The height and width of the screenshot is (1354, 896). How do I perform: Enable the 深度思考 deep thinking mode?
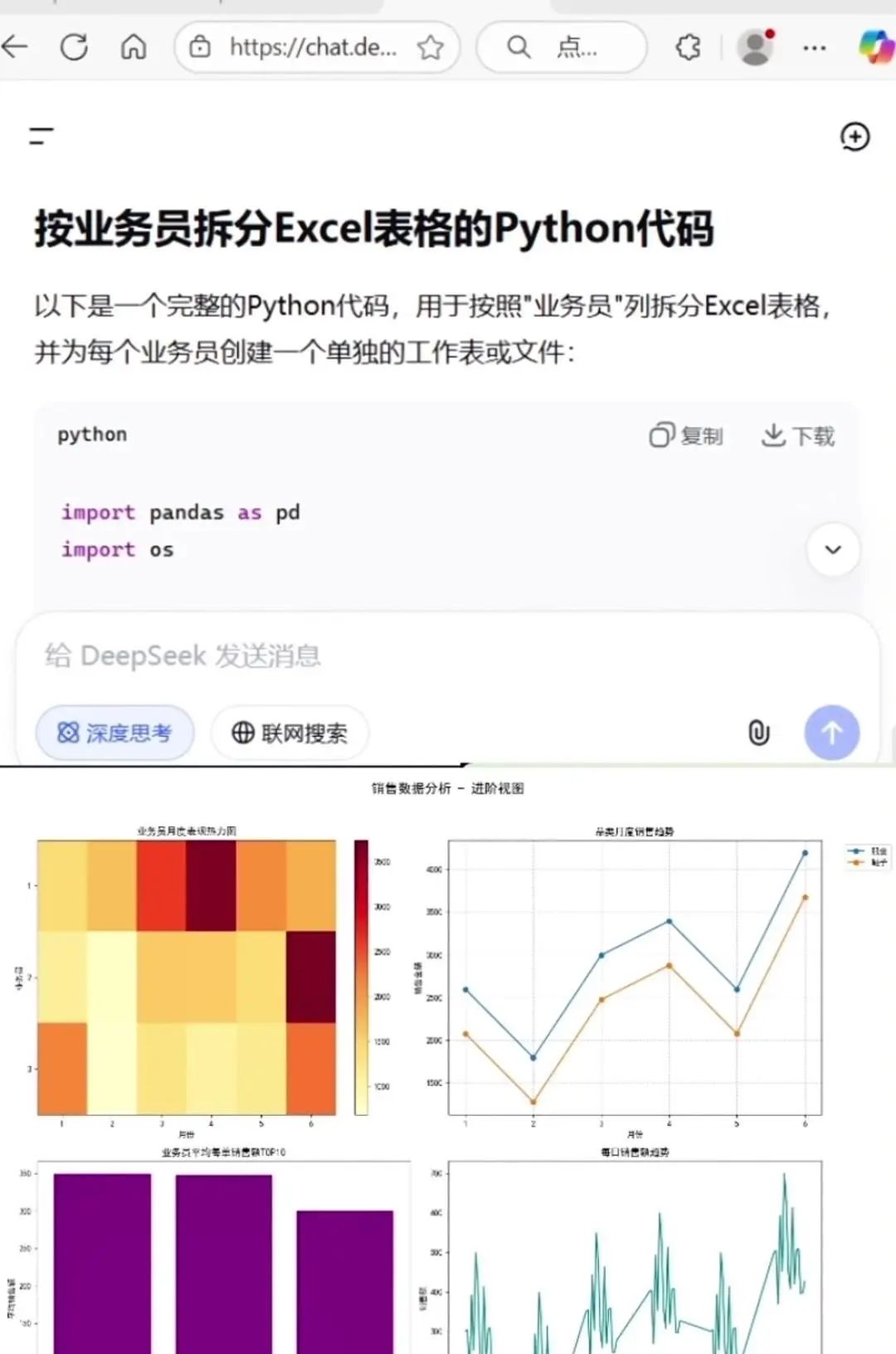coord(114,733)
